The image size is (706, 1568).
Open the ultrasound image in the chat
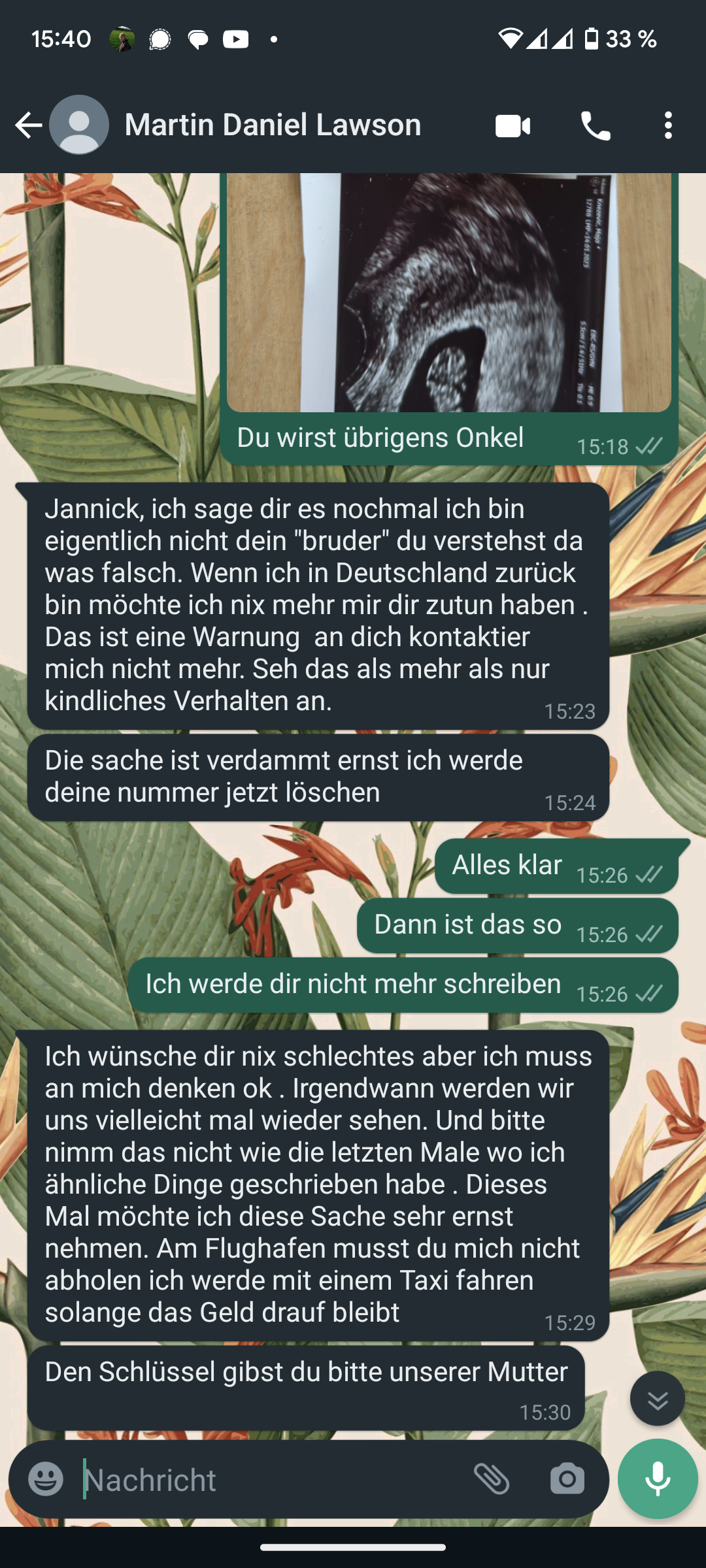click(448, 291)
